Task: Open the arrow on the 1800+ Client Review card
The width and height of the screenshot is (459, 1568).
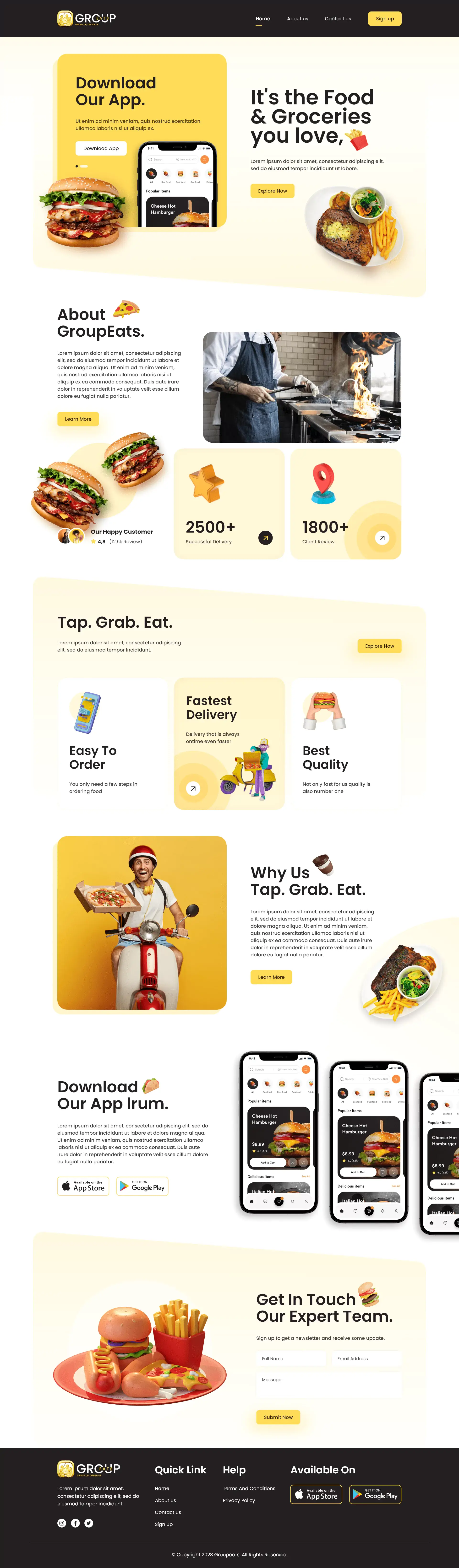Action: (382, 538)
